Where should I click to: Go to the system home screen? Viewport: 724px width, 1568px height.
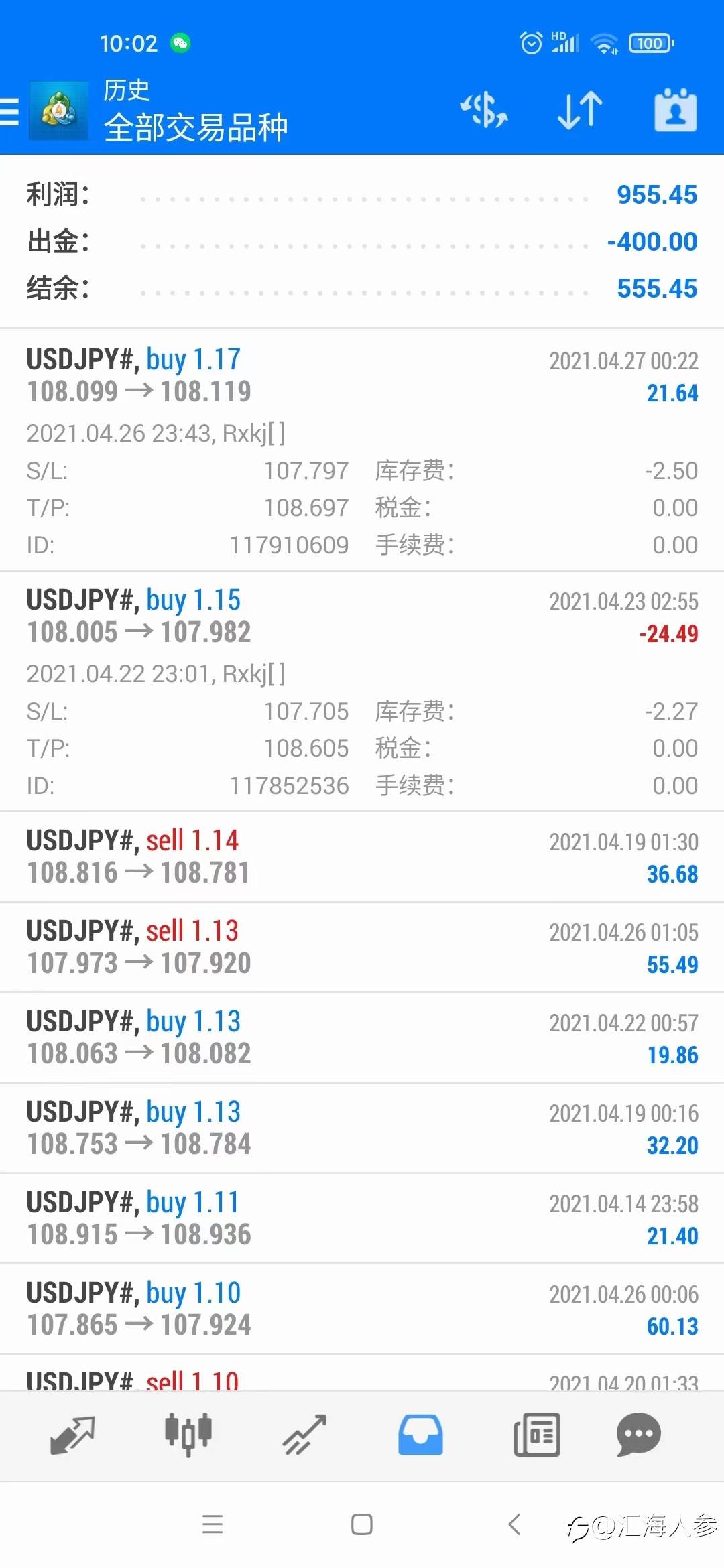point(362,1524)
